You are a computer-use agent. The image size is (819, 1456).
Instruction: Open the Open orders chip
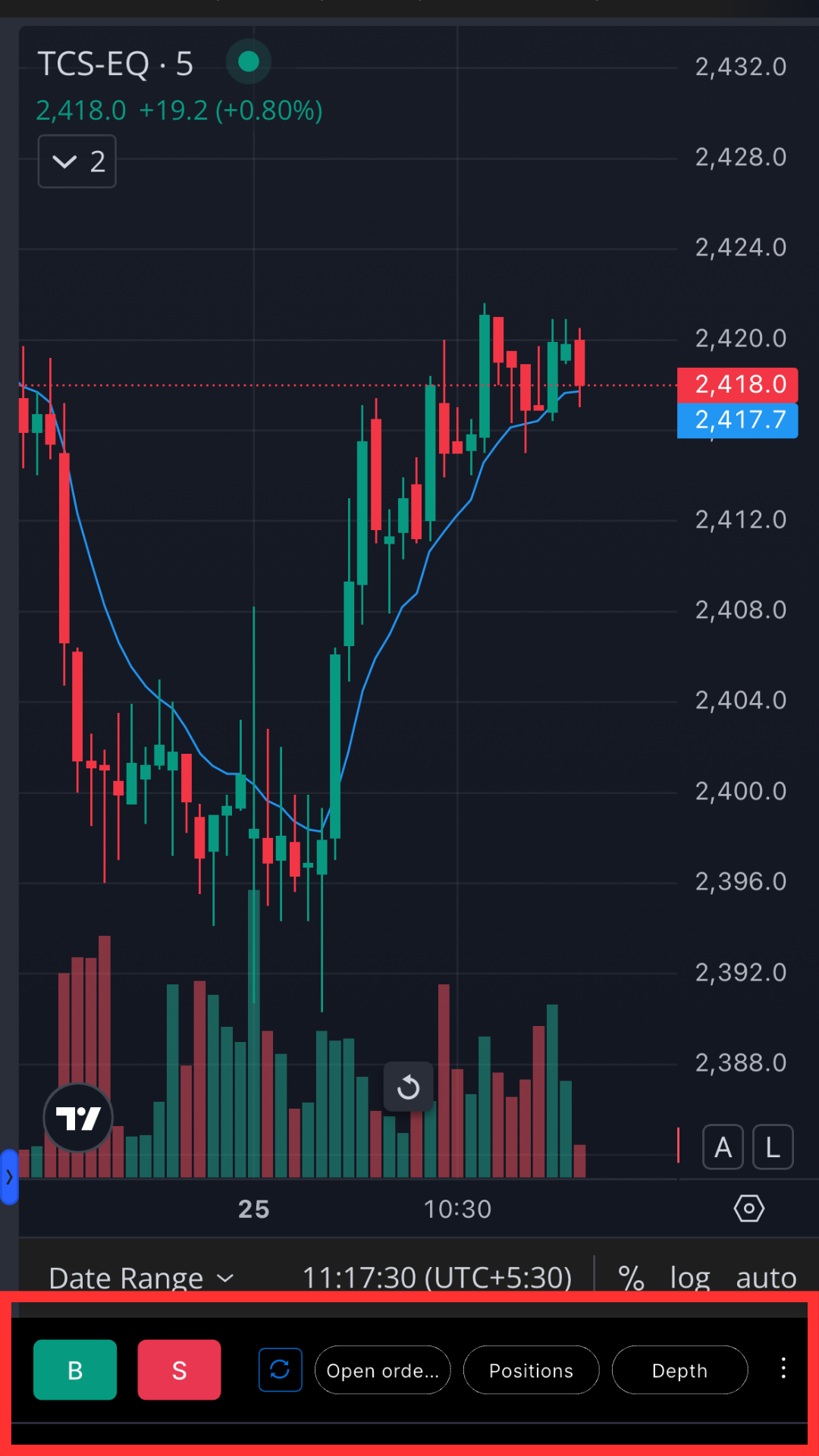click(382, 1370)
